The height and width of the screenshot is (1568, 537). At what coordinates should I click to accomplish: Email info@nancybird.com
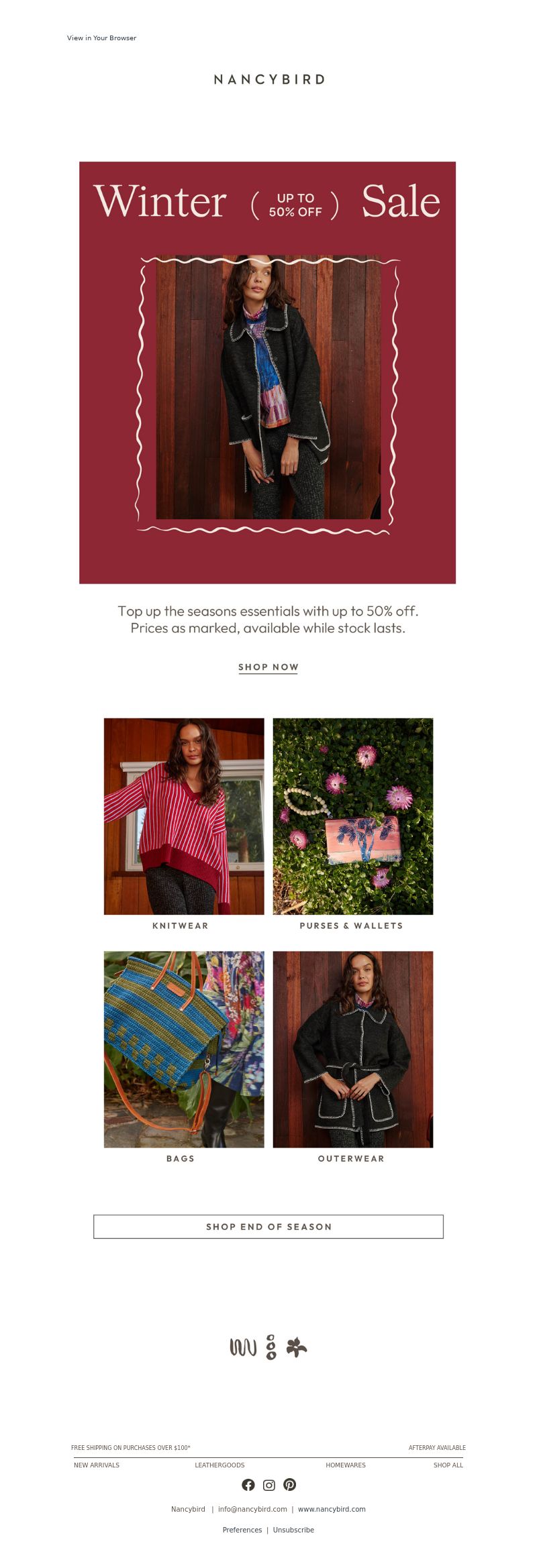pyautogui.click(x=252, y=1509)
